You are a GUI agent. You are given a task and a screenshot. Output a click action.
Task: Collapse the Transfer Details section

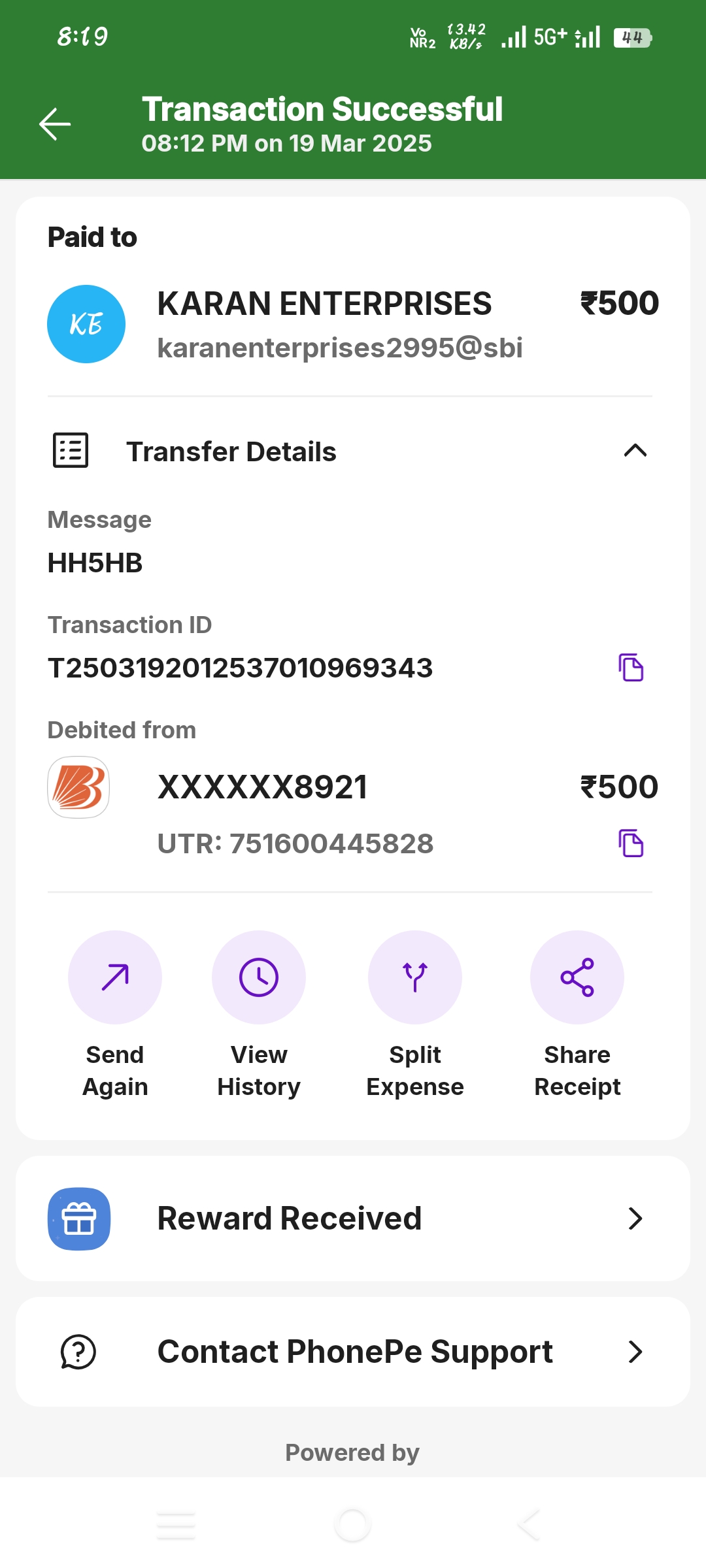pyautogui.click(x=635, y=451)
